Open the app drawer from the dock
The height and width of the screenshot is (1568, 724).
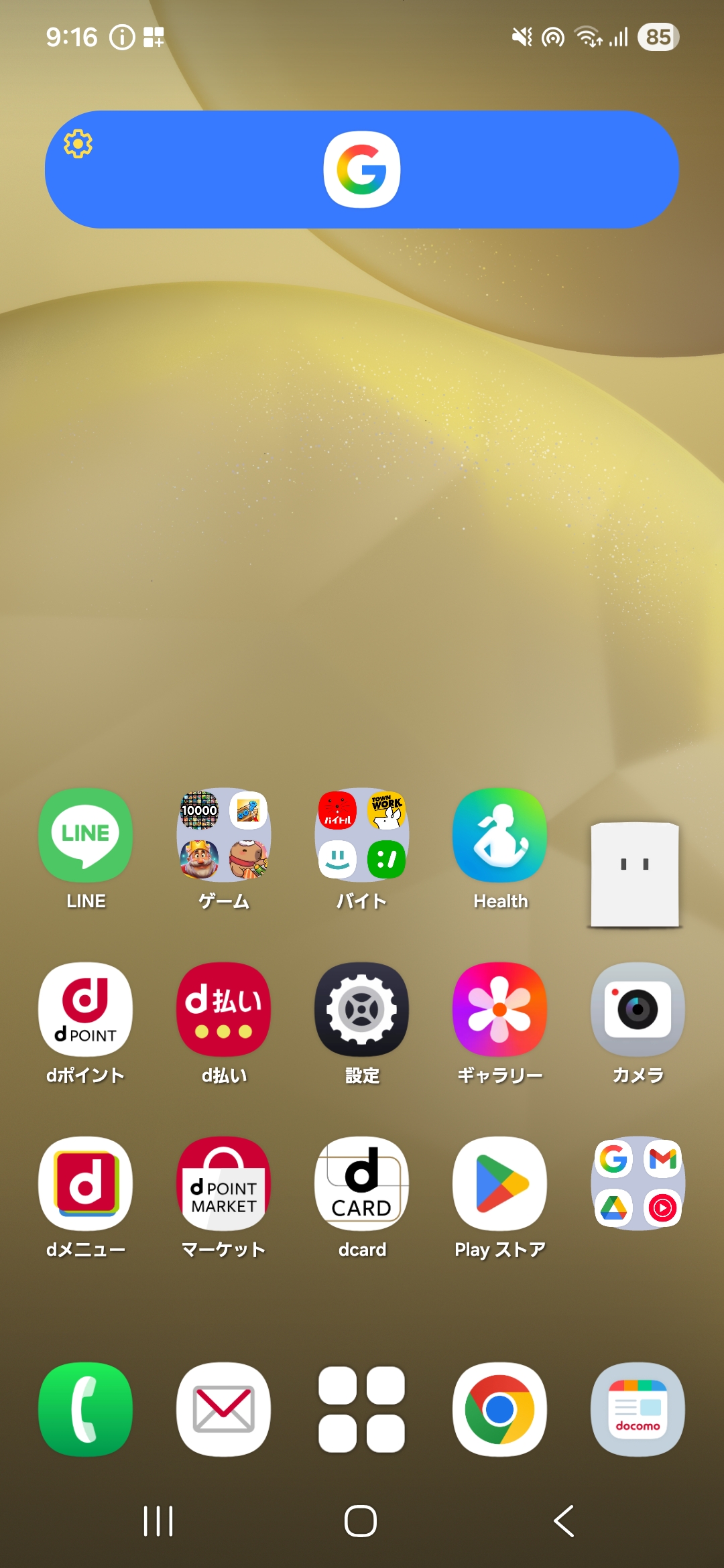(x=361, y=1411)
